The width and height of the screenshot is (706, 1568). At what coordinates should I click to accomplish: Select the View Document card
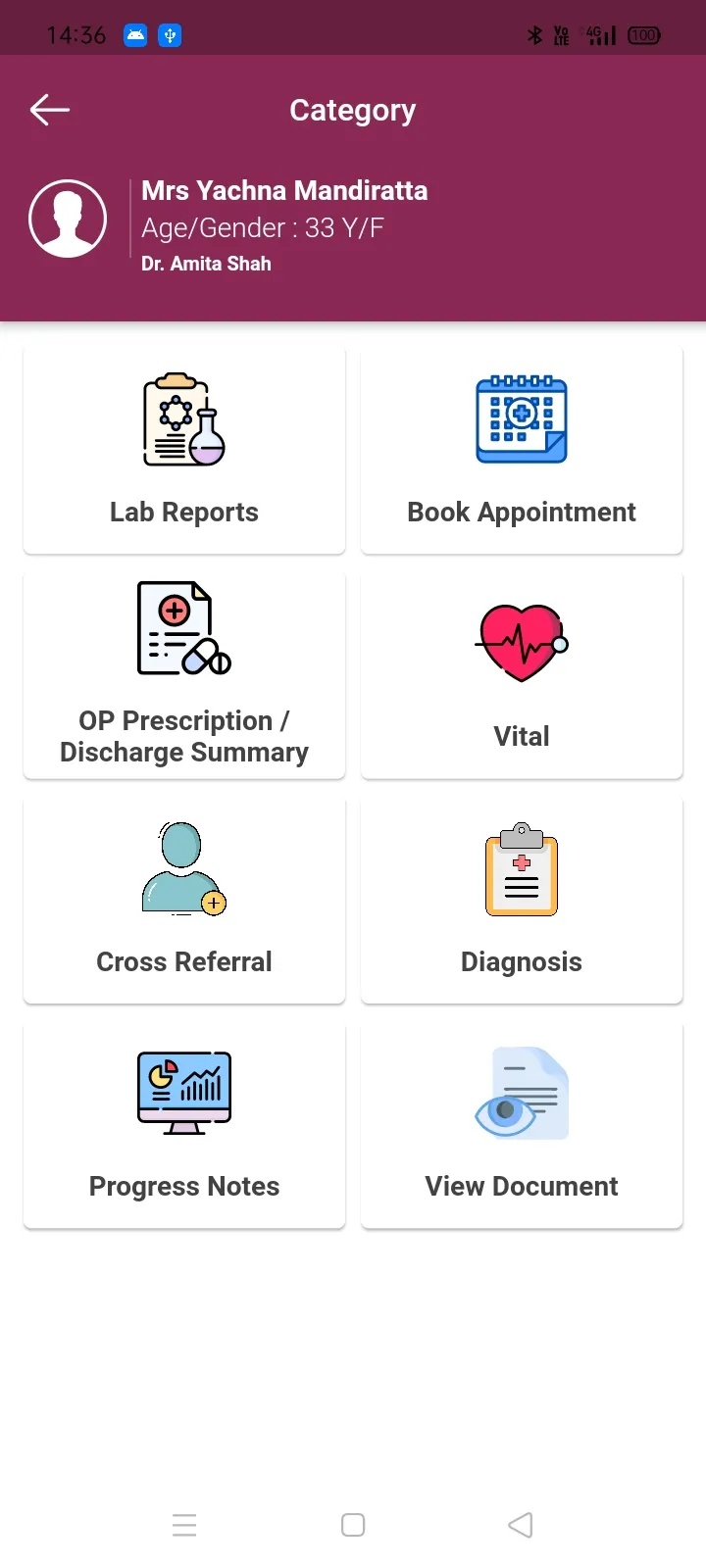pos(522,1126)
